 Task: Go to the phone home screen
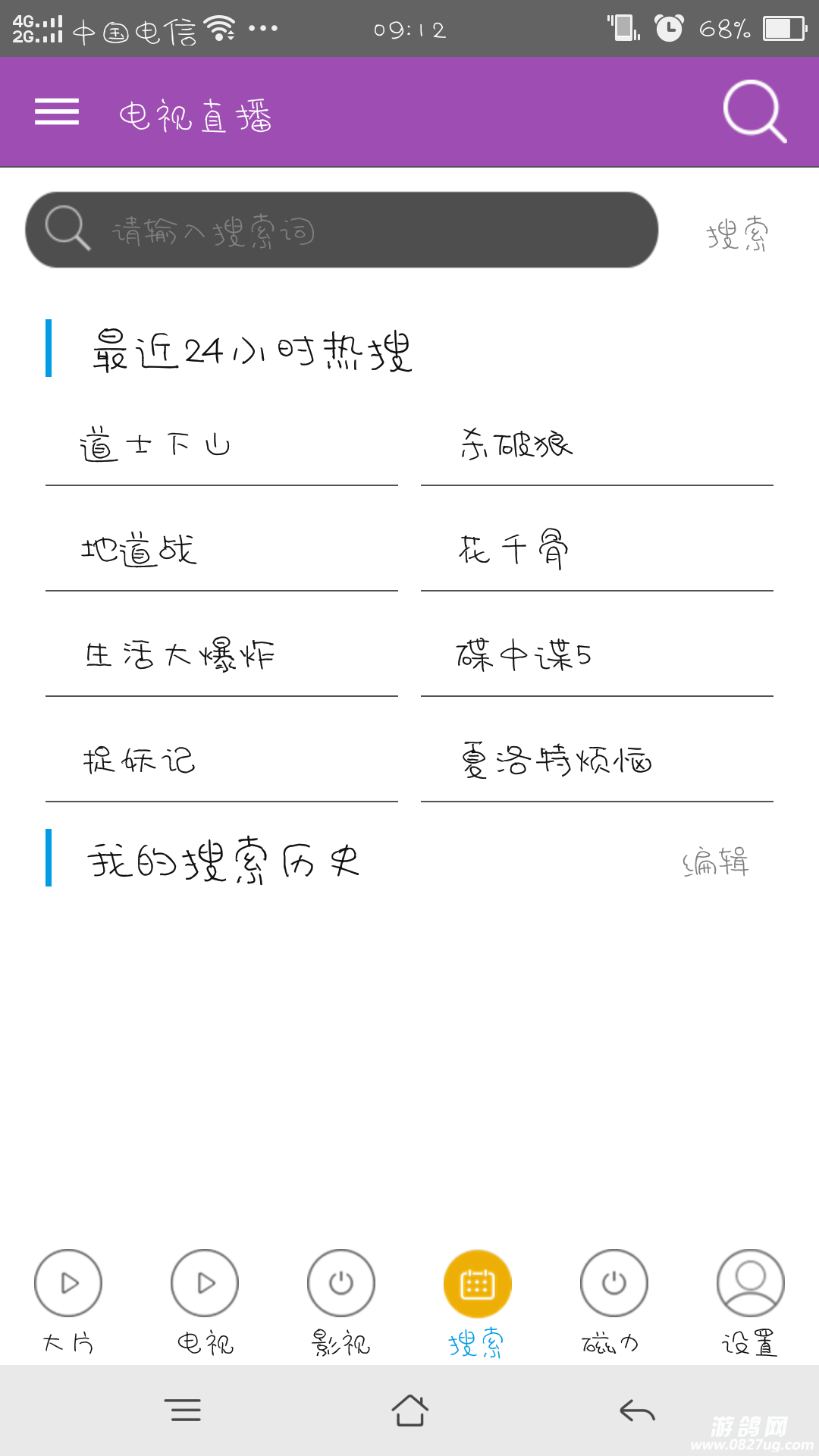point(409,1411)
